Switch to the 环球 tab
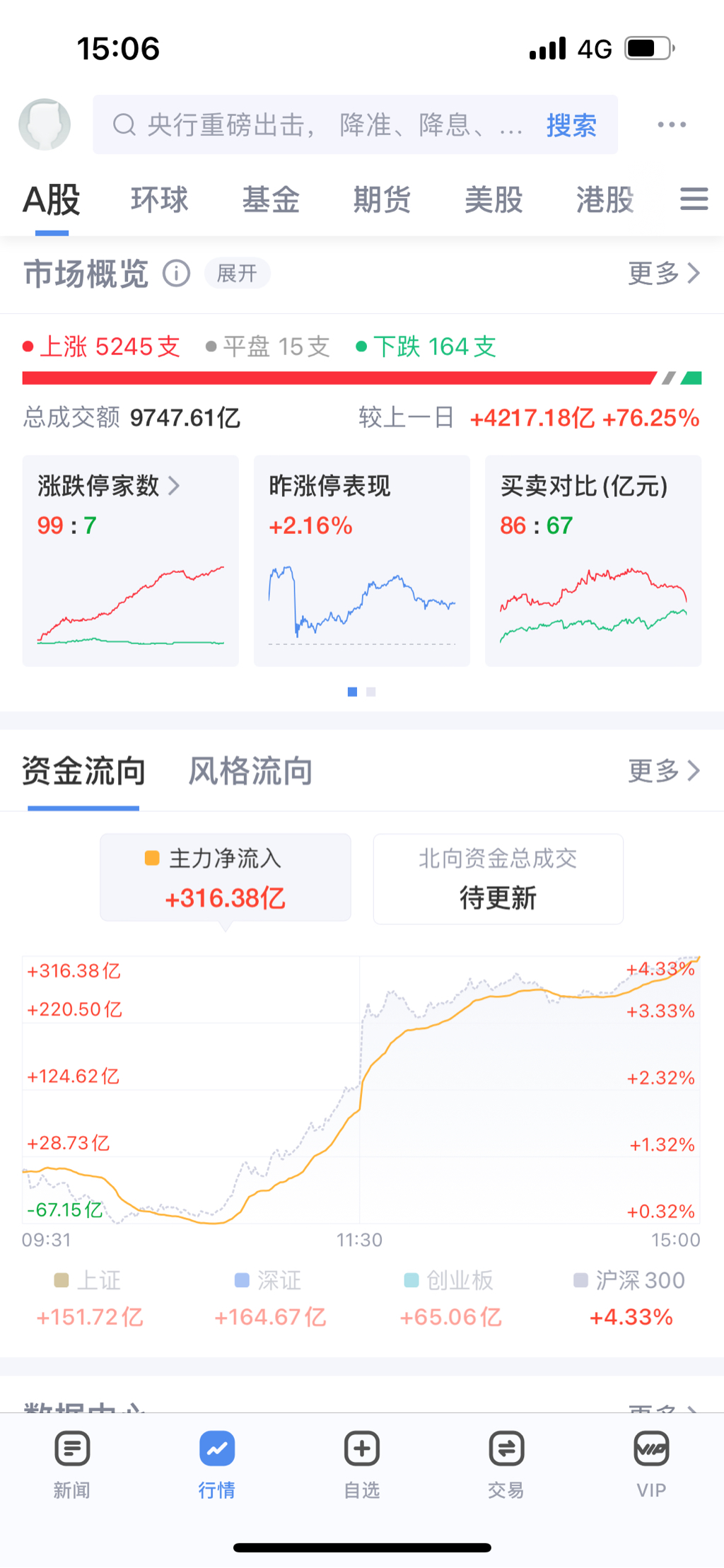 [160, 199]
